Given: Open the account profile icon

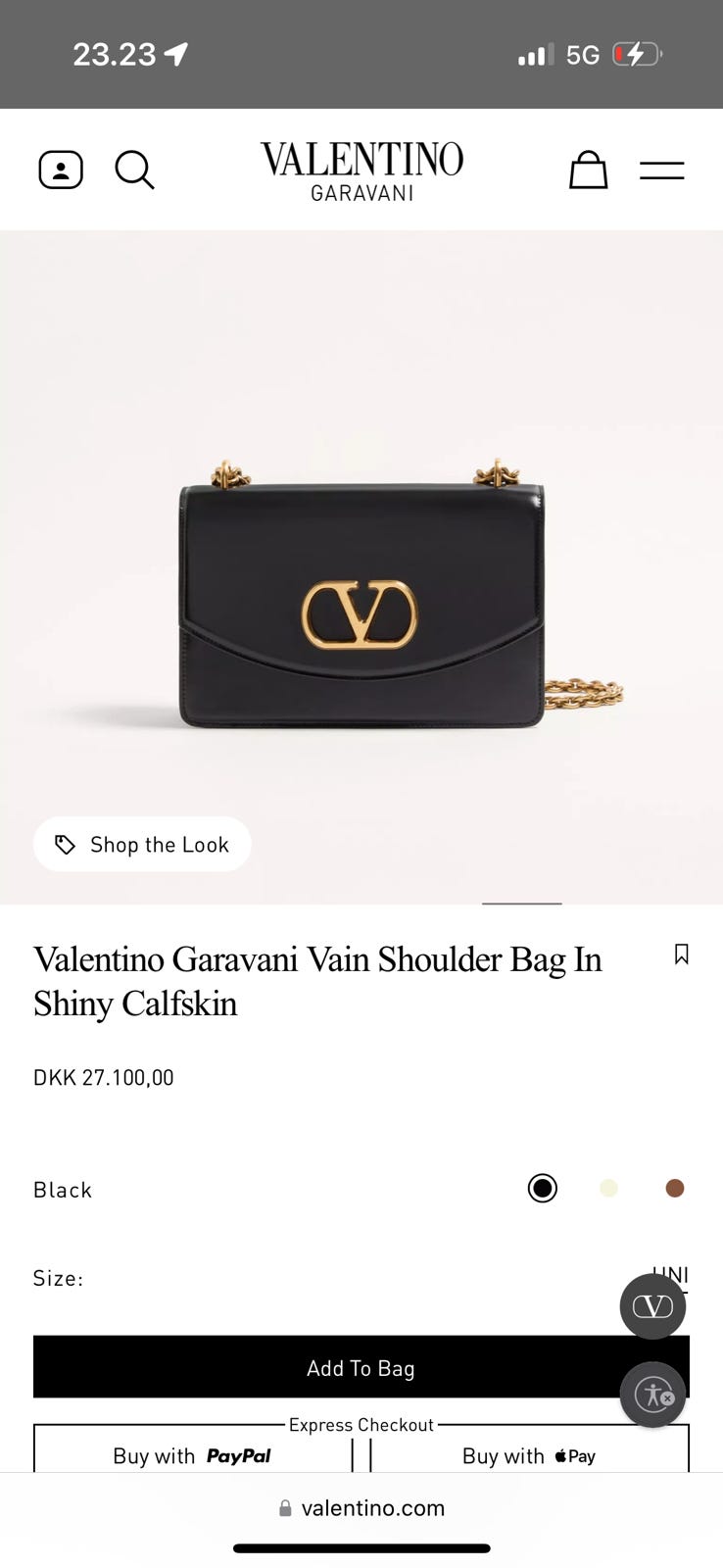Looking at the screenshot, I should pyautogui.click(x=61, y=170).
